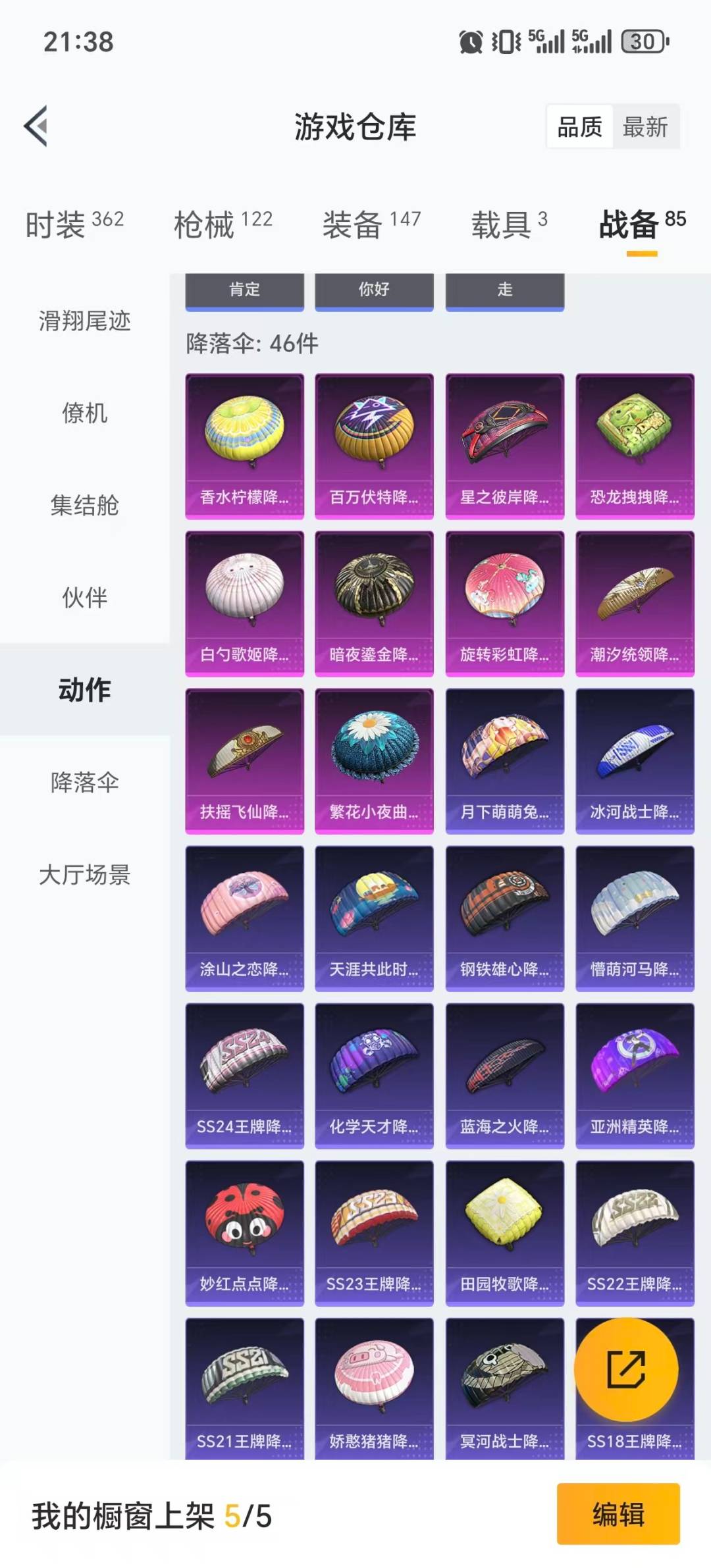Toggle the 肯定 filter chip
The image size is (711, 1568).
(244, 290)
